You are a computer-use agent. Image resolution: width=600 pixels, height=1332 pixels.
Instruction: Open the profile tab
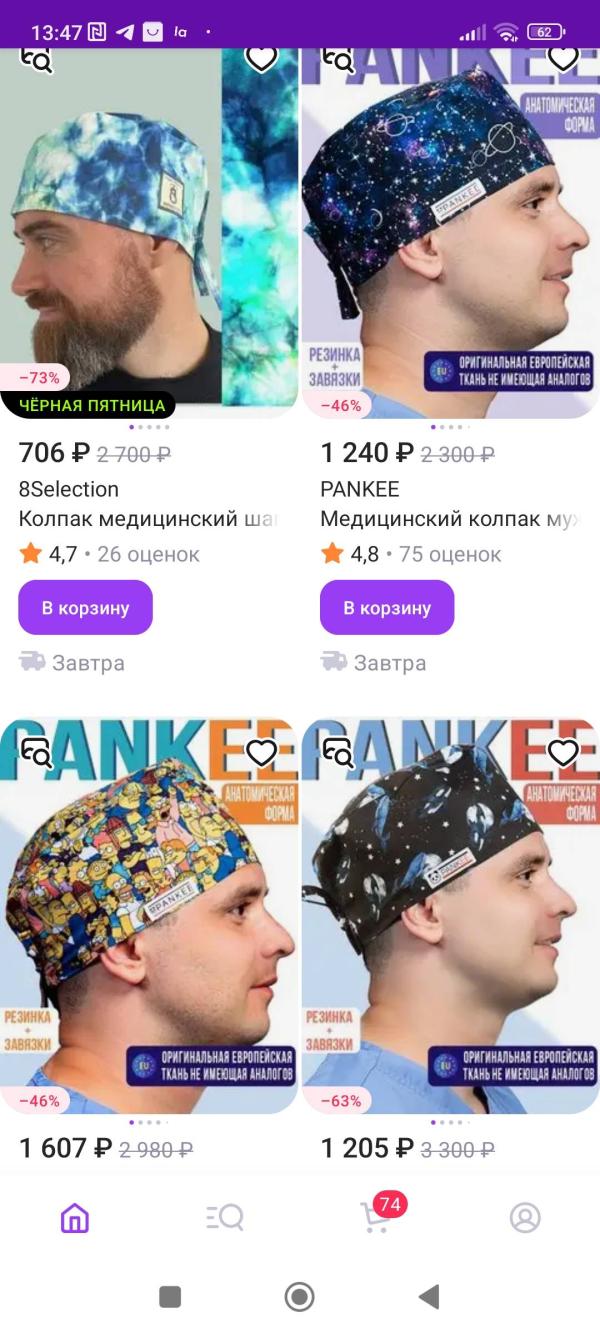point(525,1217)
